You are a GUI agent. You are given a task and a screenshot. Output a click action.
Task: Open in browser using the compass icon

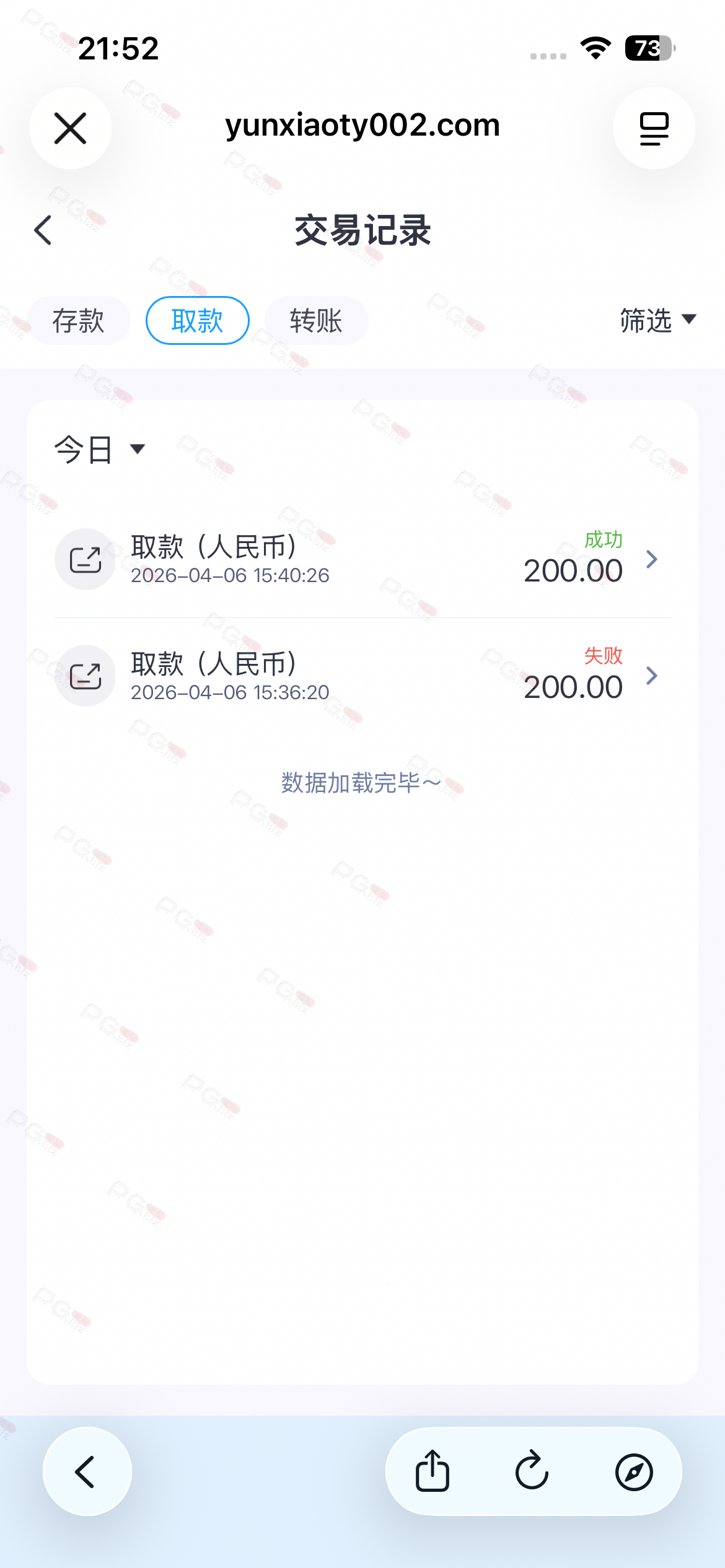pos(633,1471)
